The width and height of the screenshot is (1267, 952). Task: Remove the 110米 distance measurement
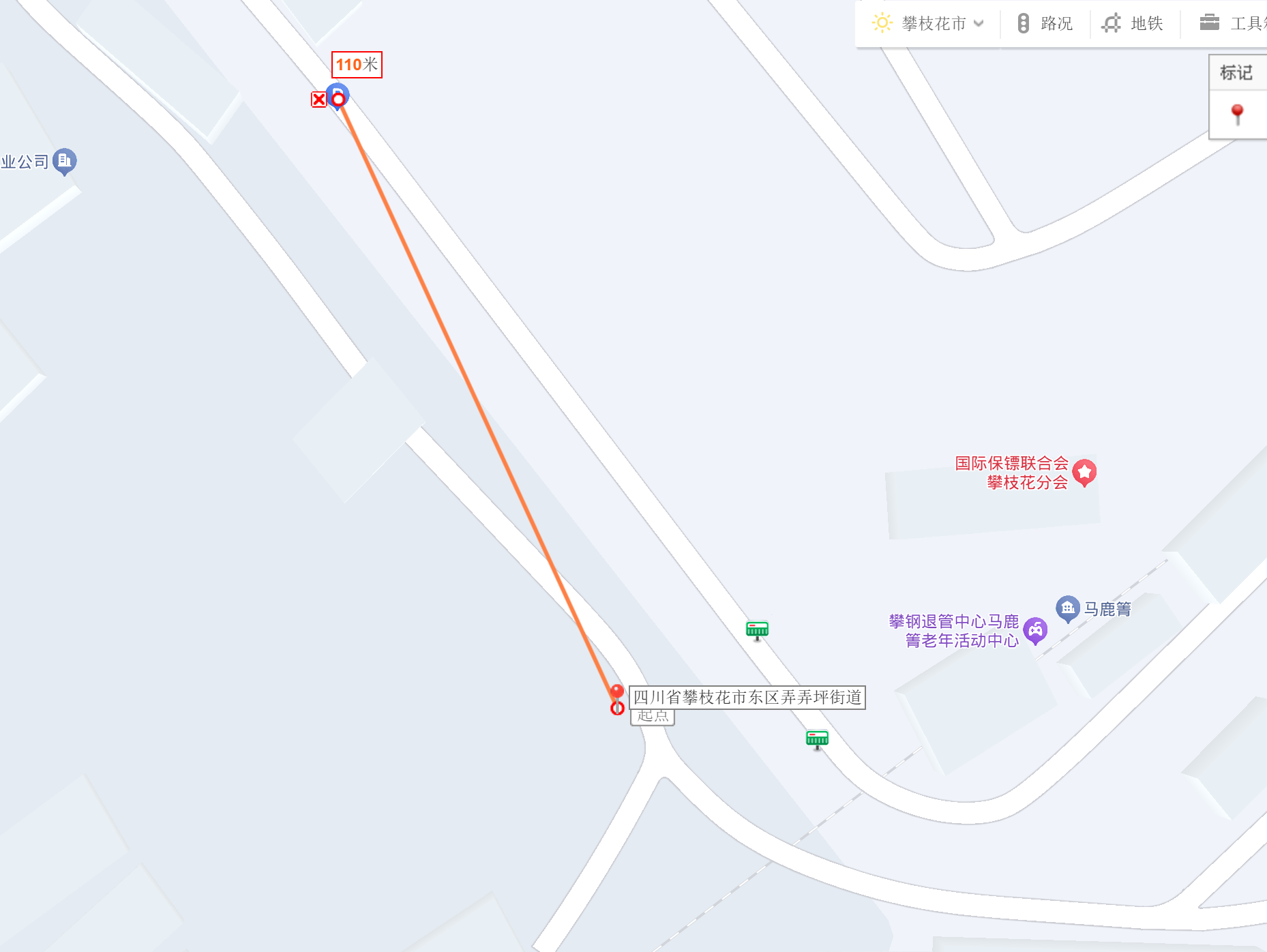tap(318, 100)
